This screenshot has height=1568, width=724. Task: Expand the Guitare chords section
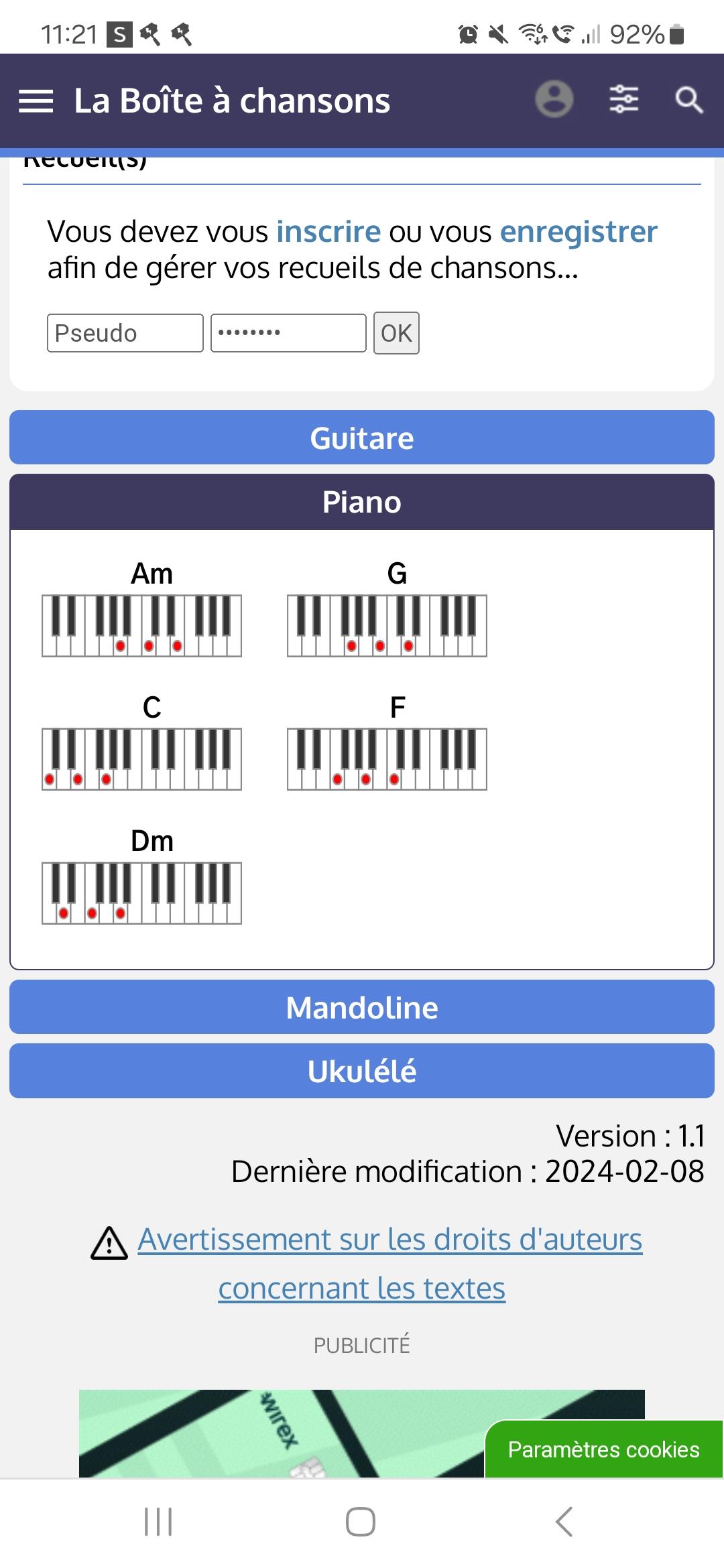coord(362,438)
